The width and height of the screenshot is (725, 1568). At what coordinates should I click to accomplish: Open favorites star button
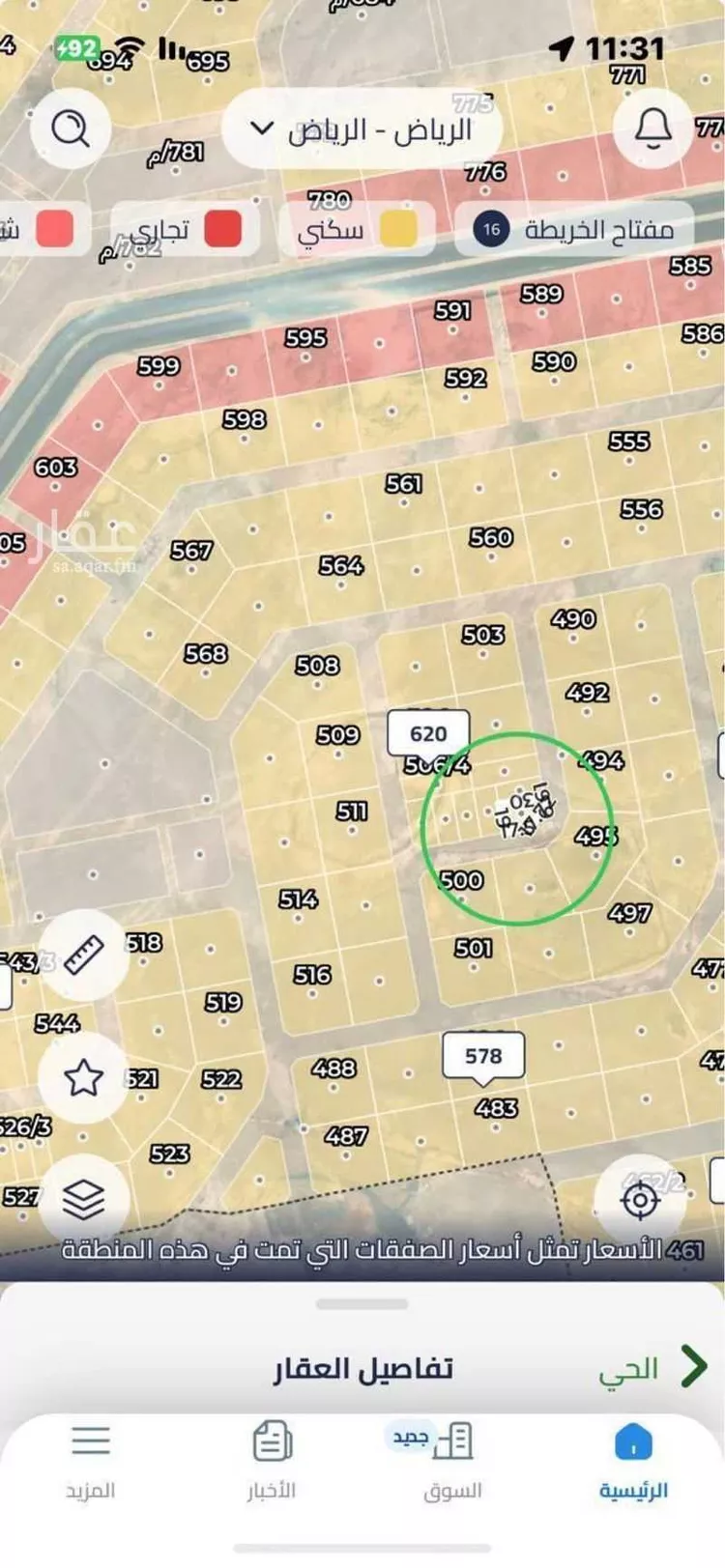(84, 1077)
